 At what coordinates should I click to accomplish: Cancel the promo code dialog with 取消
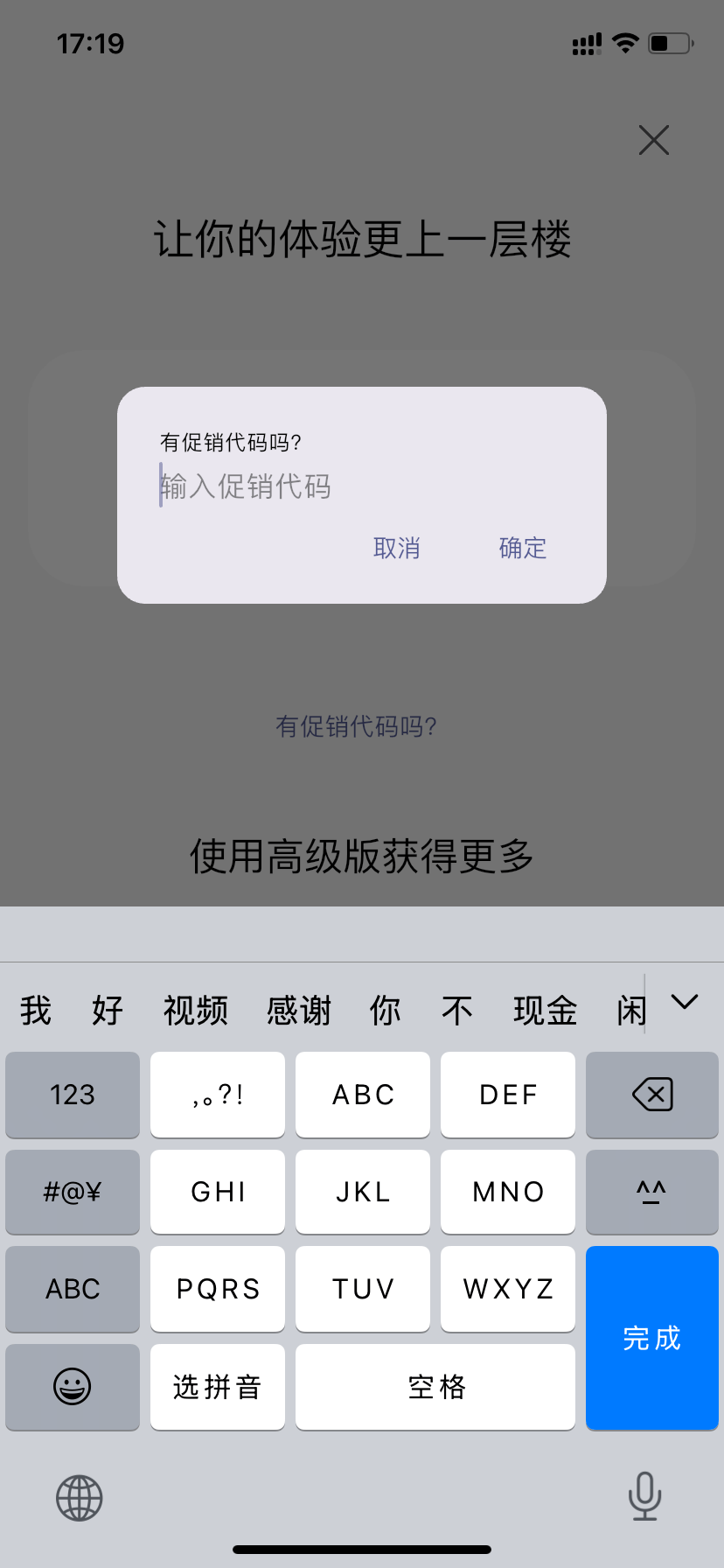pos(397,549)
